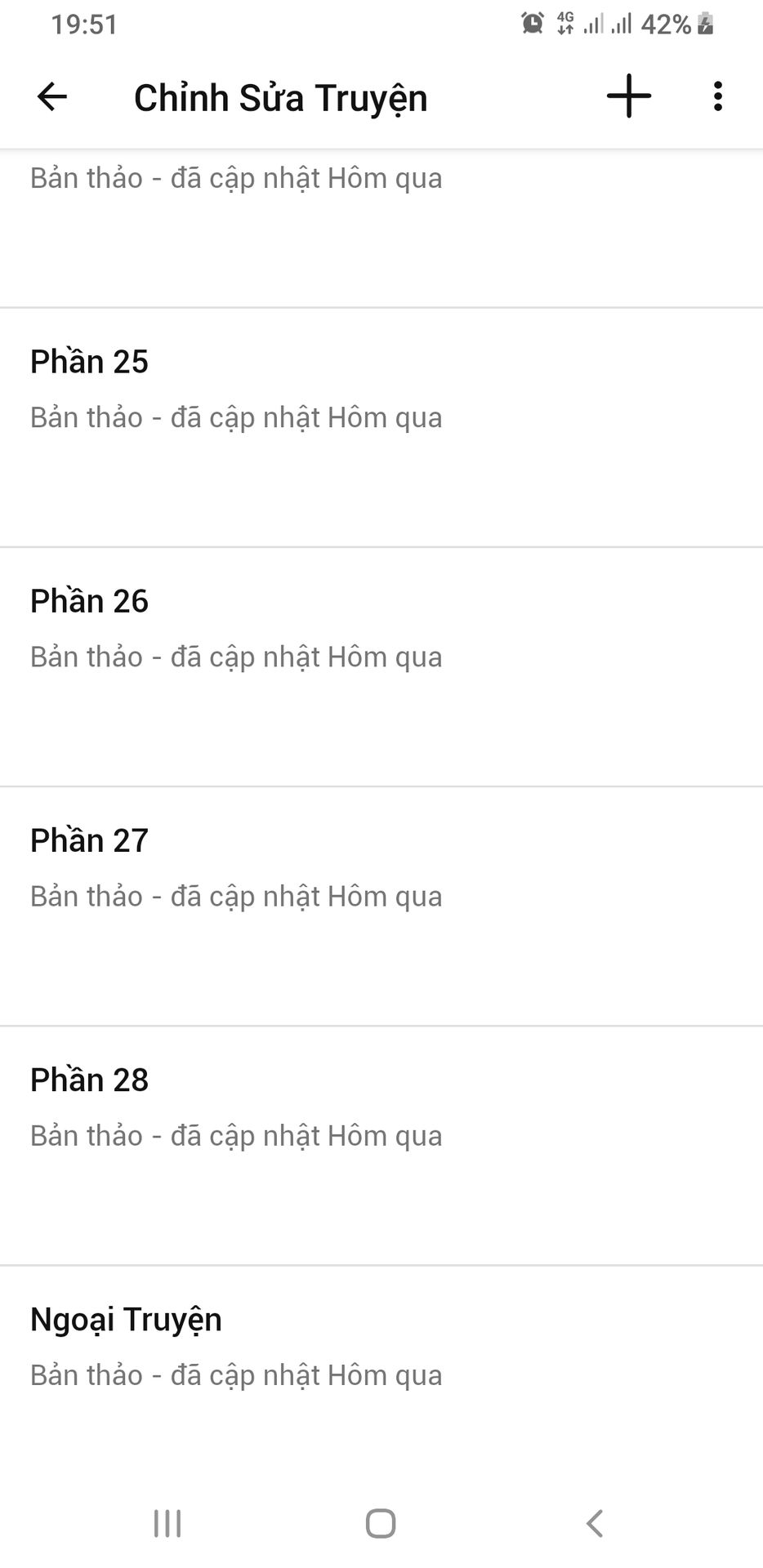Tap the system home button
Viewport: 763px width, 1568px height.
[381, 1523]
